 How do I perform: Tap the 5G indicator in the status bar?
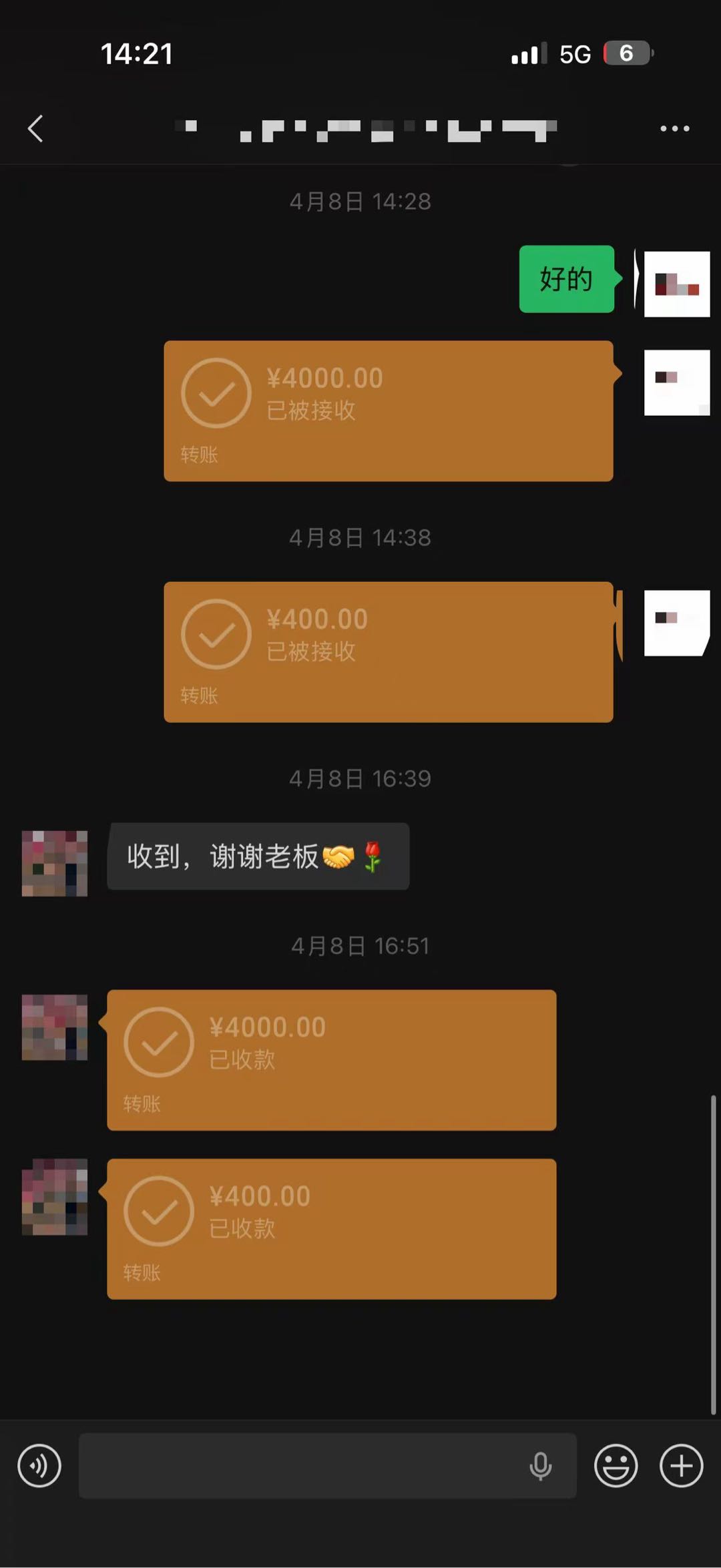[575, 53]
